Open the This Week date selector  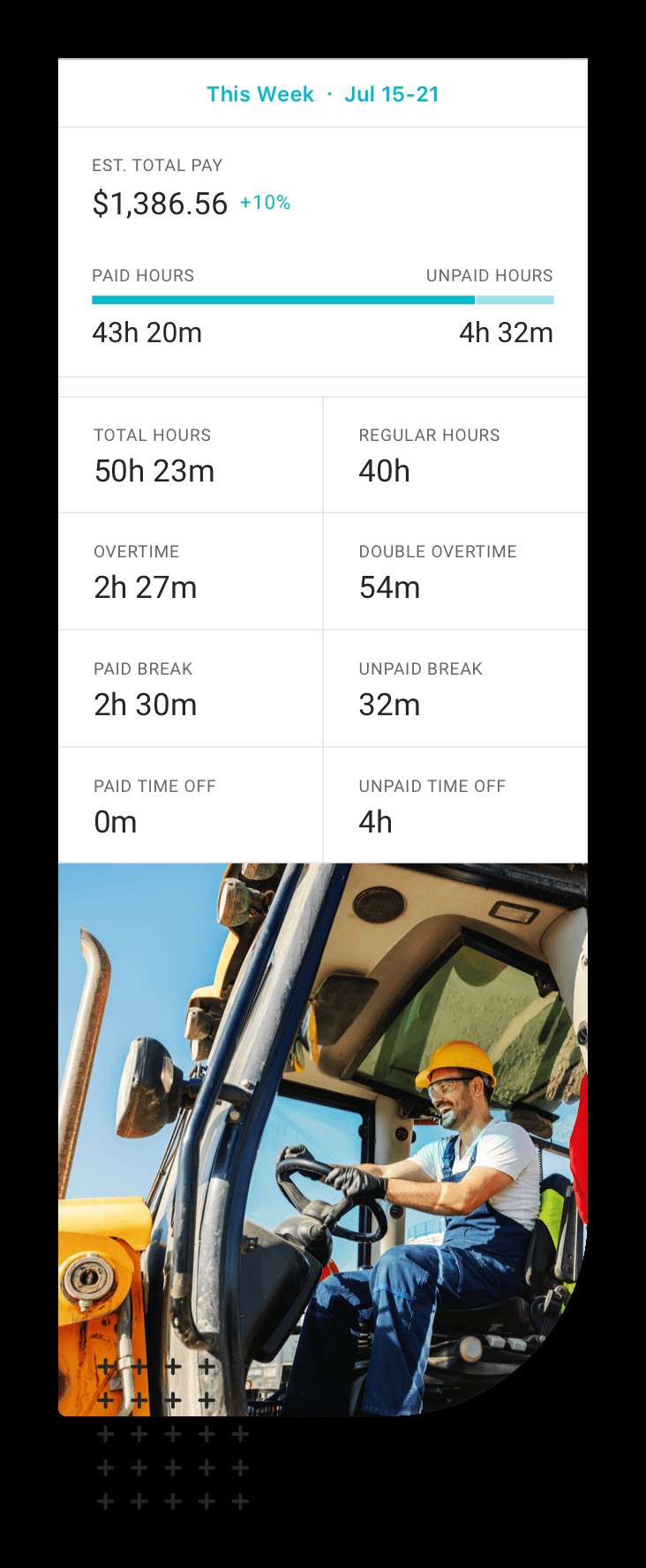(x=260, y=94)
